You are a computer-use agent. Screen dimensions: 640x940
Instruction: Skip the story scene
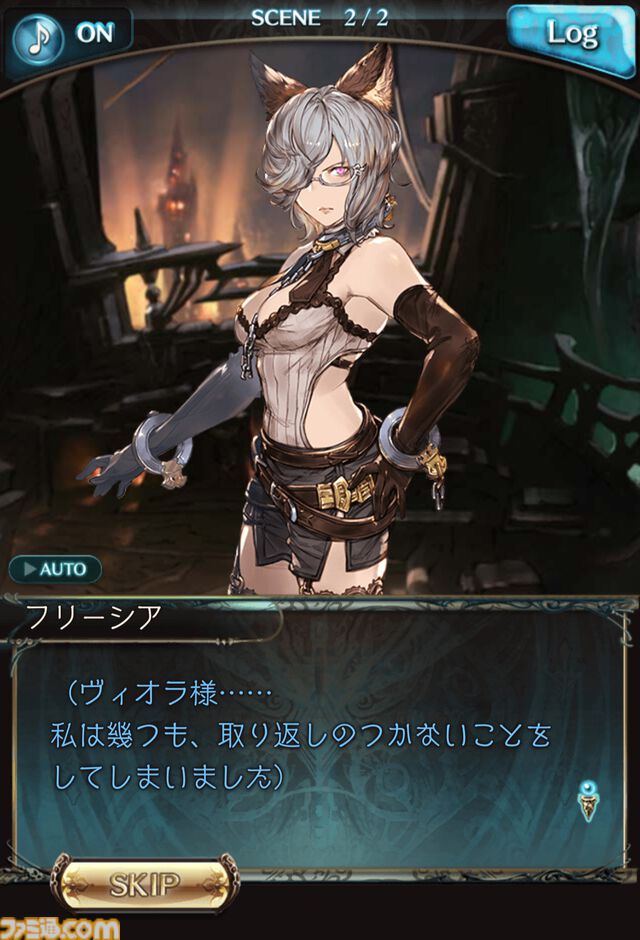(x=146, y=883)
